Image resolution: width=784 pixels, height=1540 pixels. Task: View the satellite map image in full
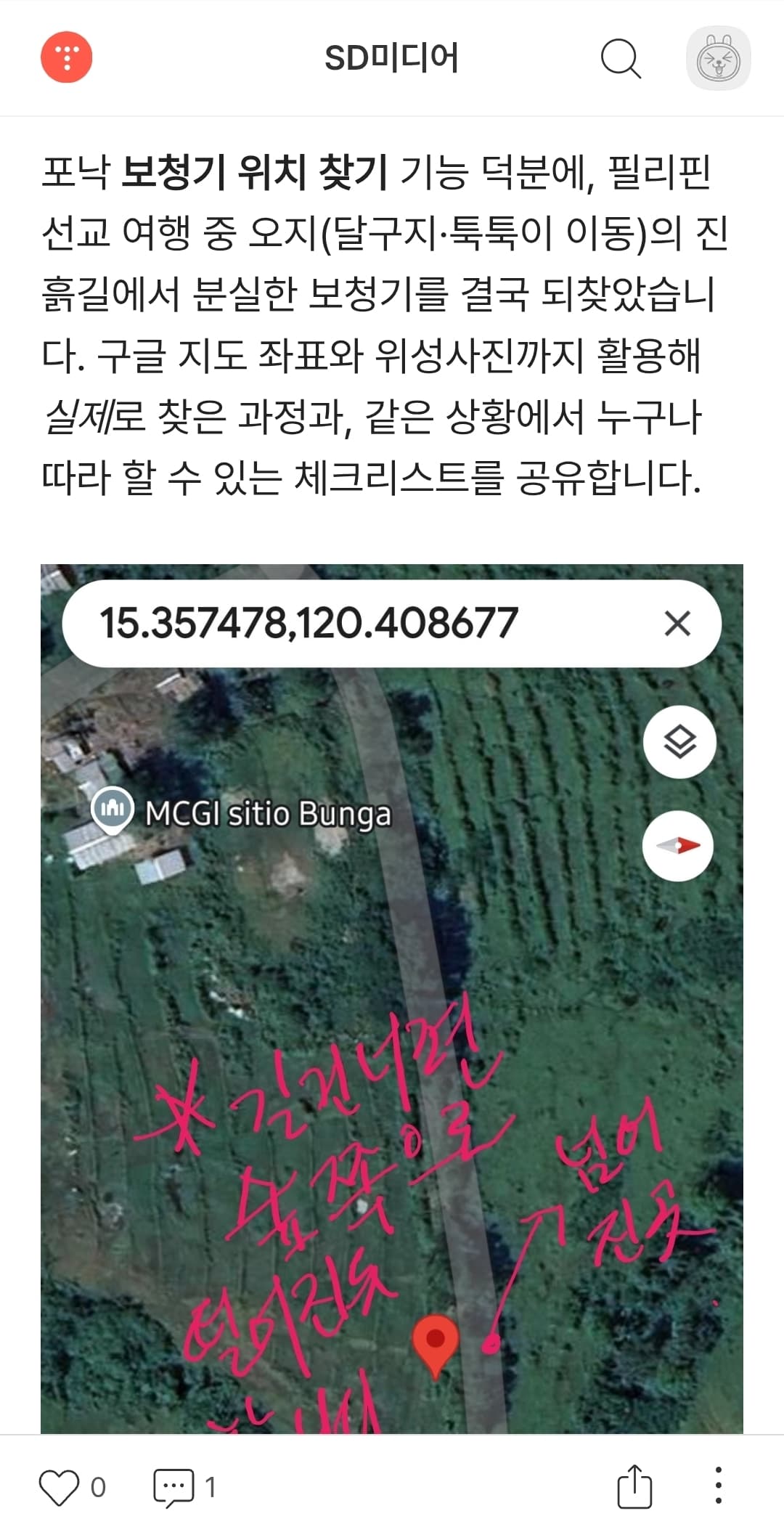(x=392, y=1017)
